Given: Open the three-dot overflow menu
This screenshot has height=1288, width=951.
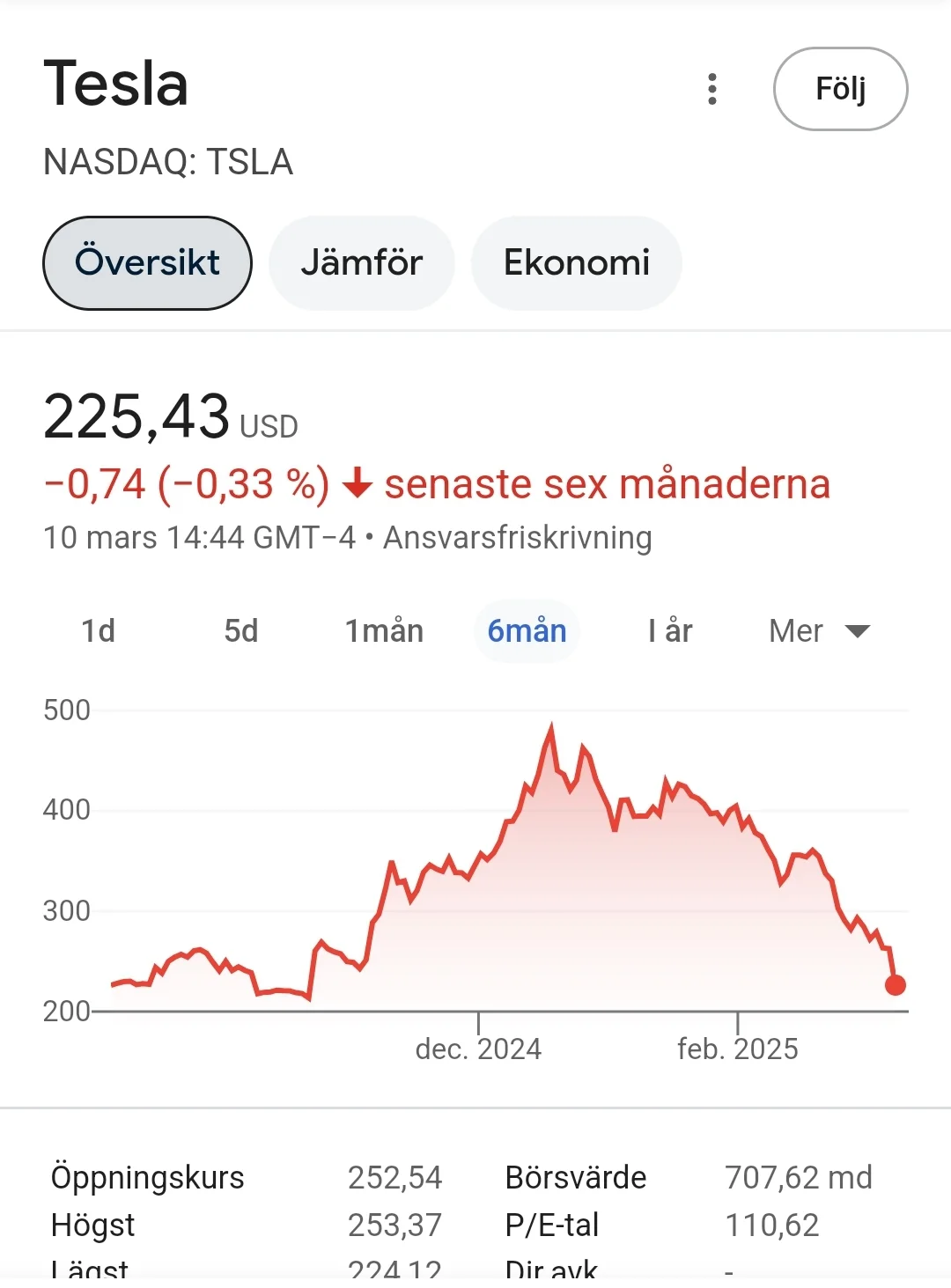Looking at the screenshot, I should [712, 89].
